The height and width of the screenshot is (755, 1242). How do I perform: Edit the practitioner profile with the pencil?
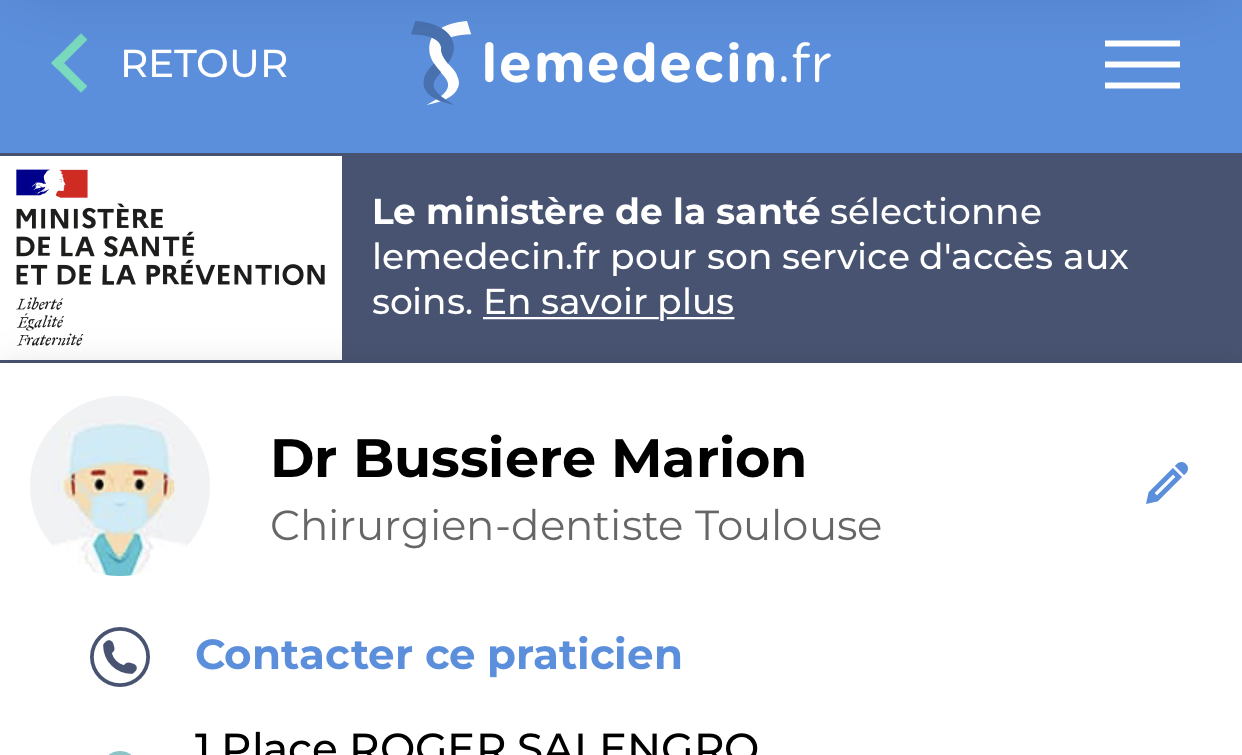1166,483
